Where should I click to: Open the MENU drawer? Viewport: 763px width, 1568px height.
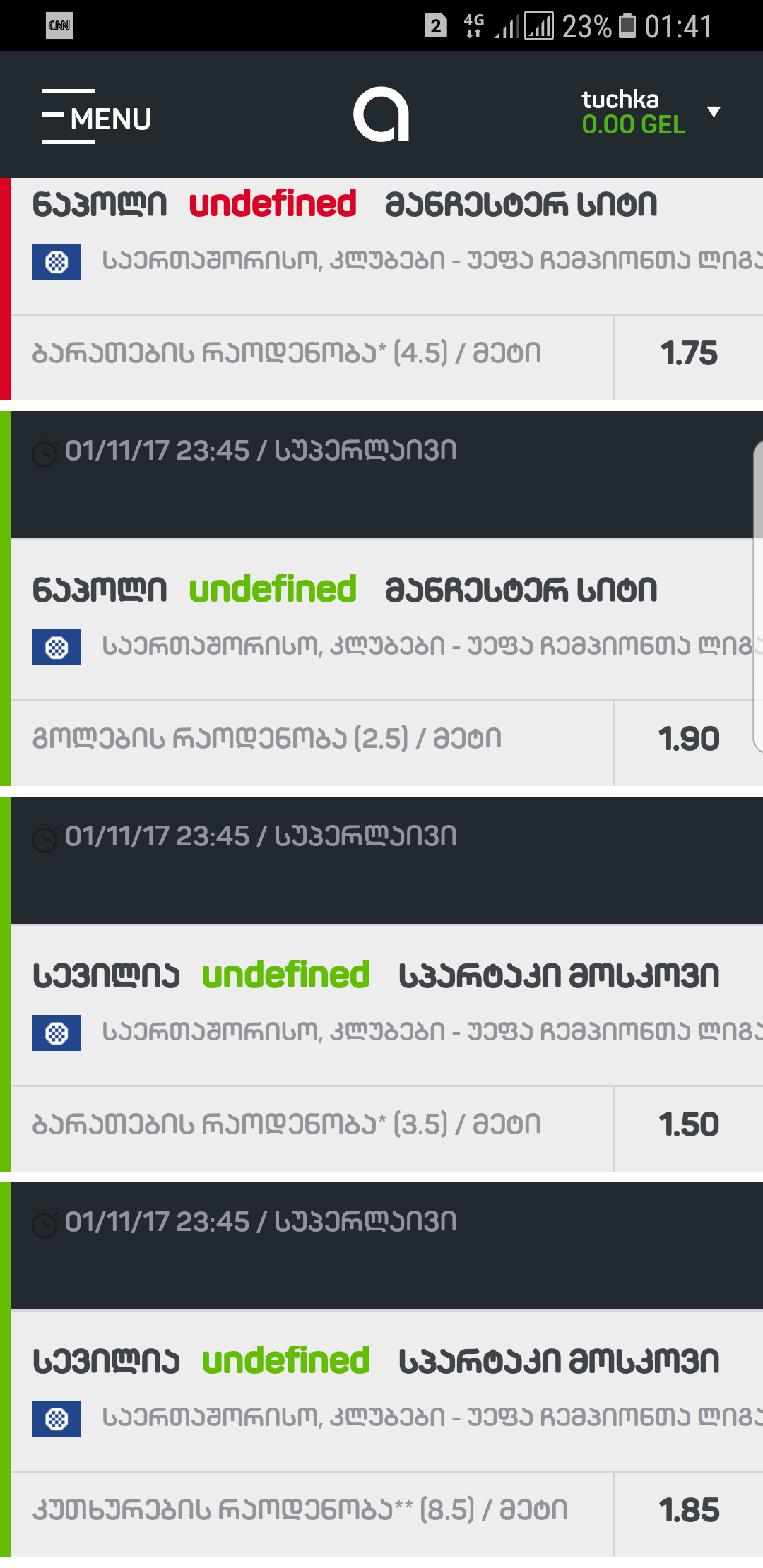[x=97, y=117]
